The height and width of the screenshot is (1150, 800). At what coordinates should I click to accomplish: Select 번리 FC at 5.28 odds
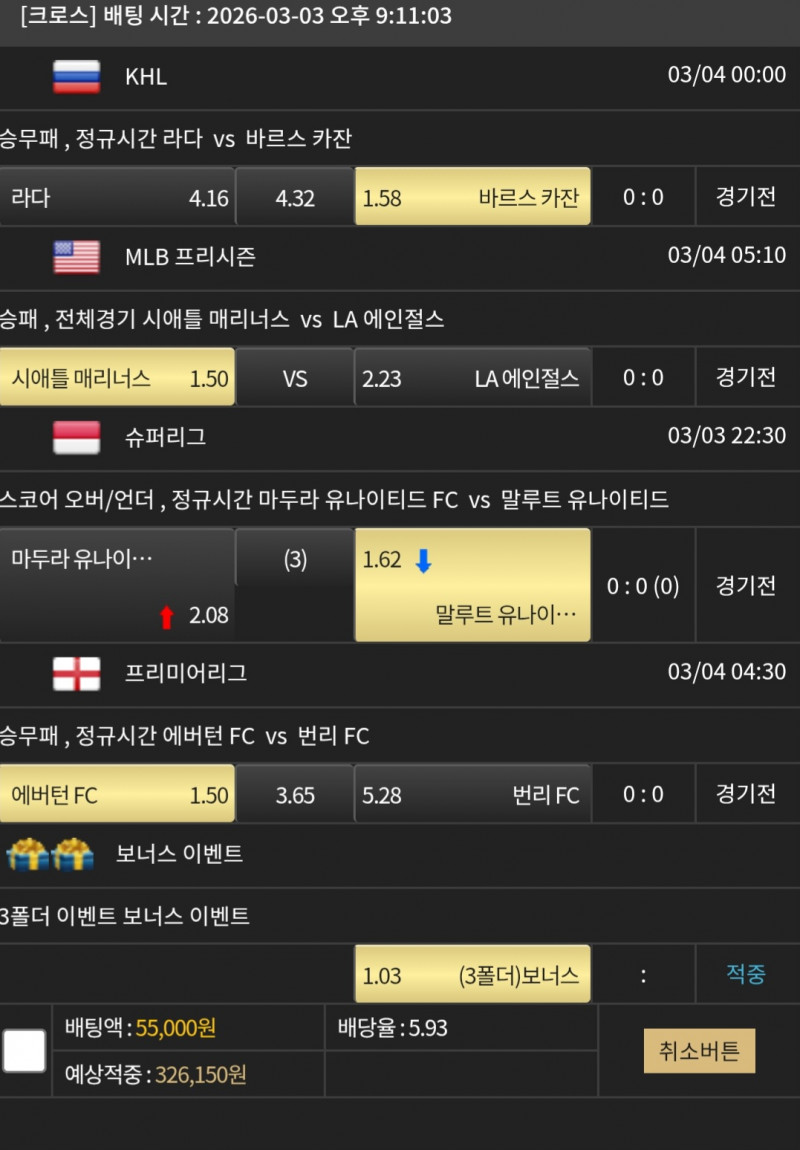472,795
